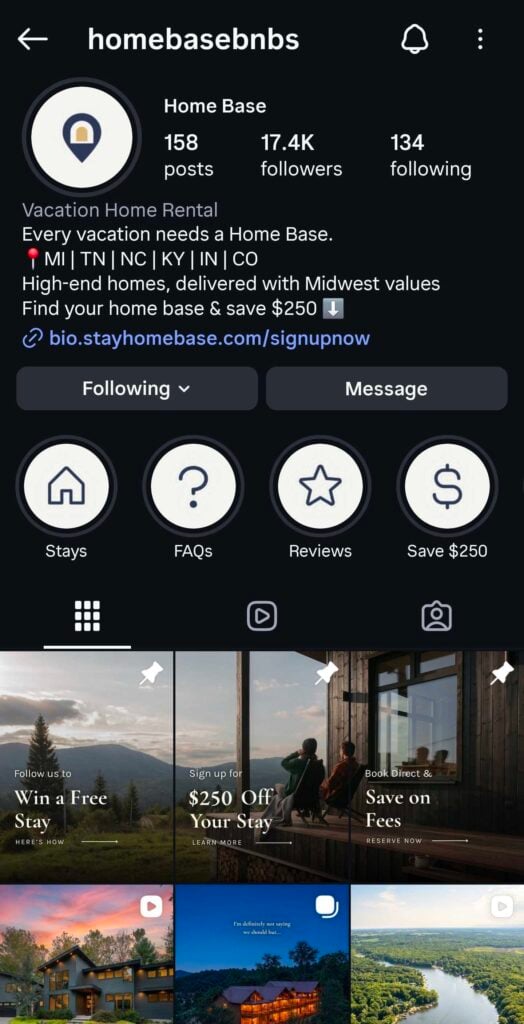View the 17.4K followers list

tap(301, 155)
